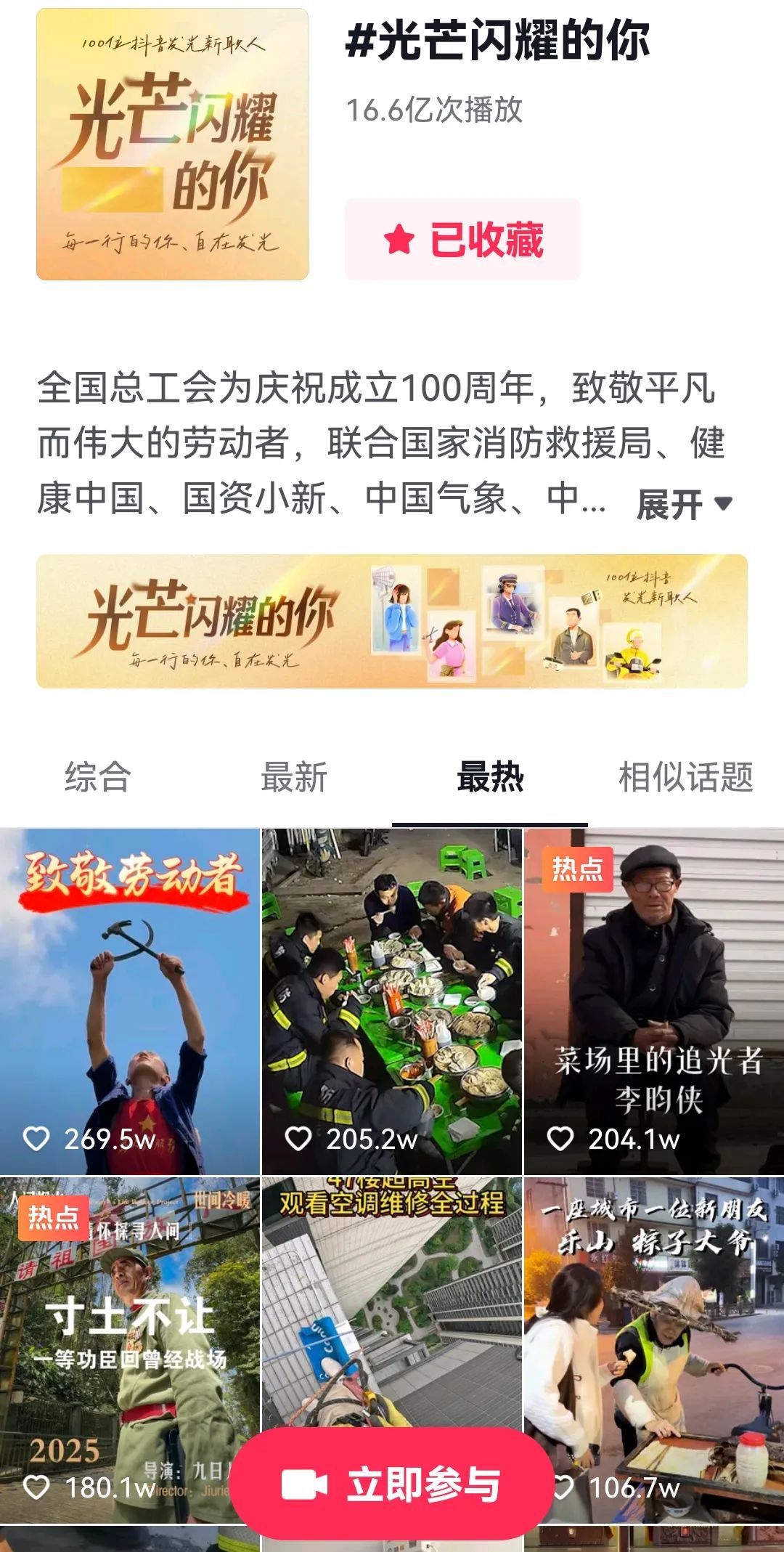Open the 光芒闪耀的你 promotional banner
784x1552 pixels.
tap(392, 621)
